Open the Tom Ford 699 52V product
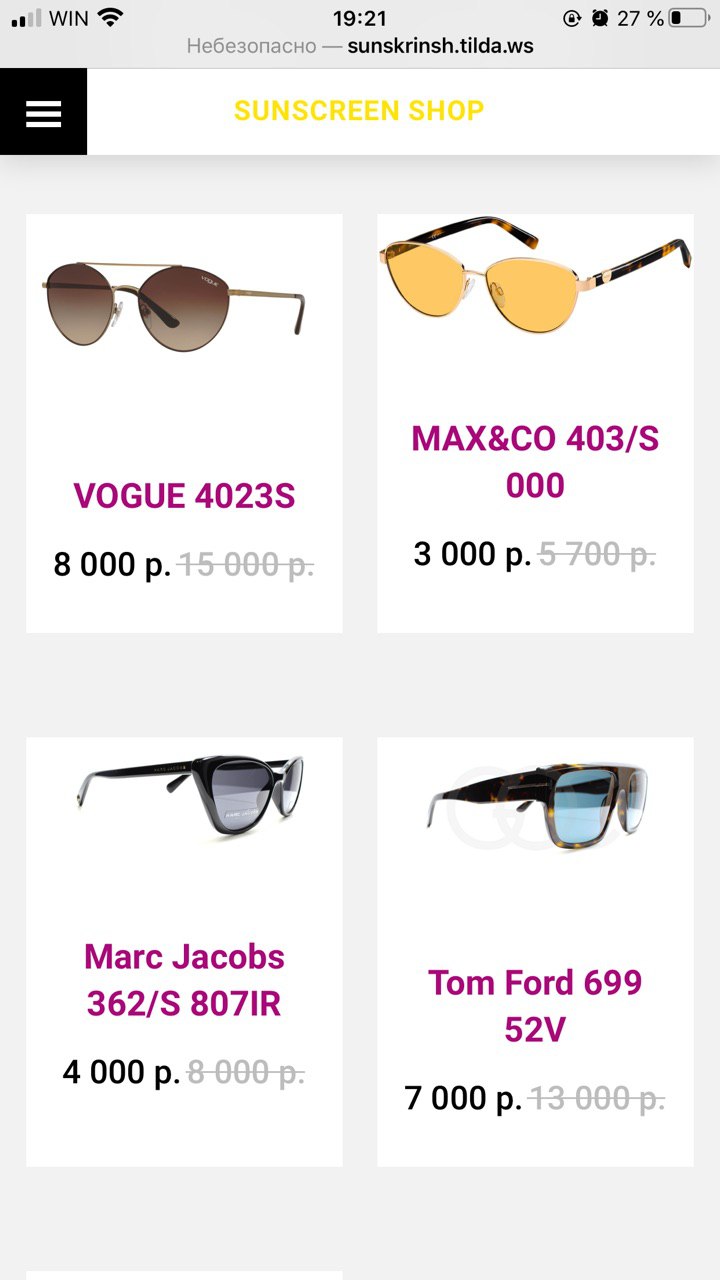 click(535, 1005)
